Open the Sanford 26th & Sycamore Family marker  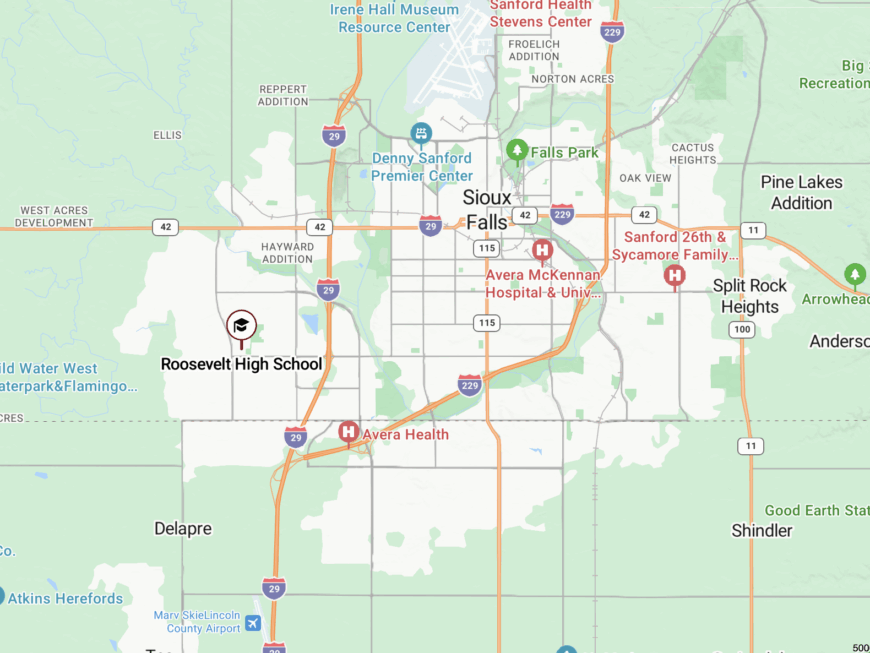[675, 274]
